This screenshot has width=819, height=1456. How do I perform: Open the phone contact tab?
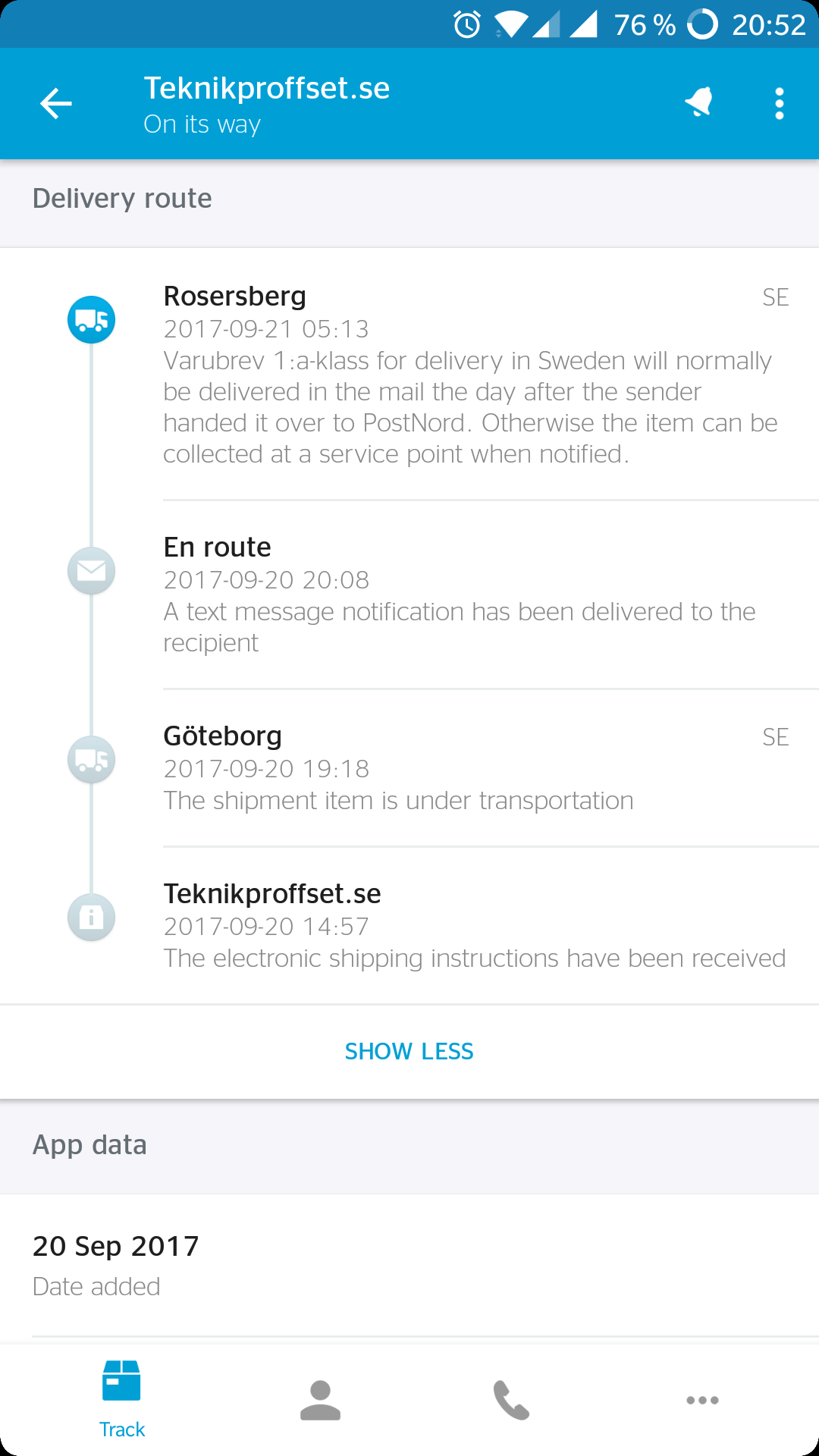[511, 1400]
